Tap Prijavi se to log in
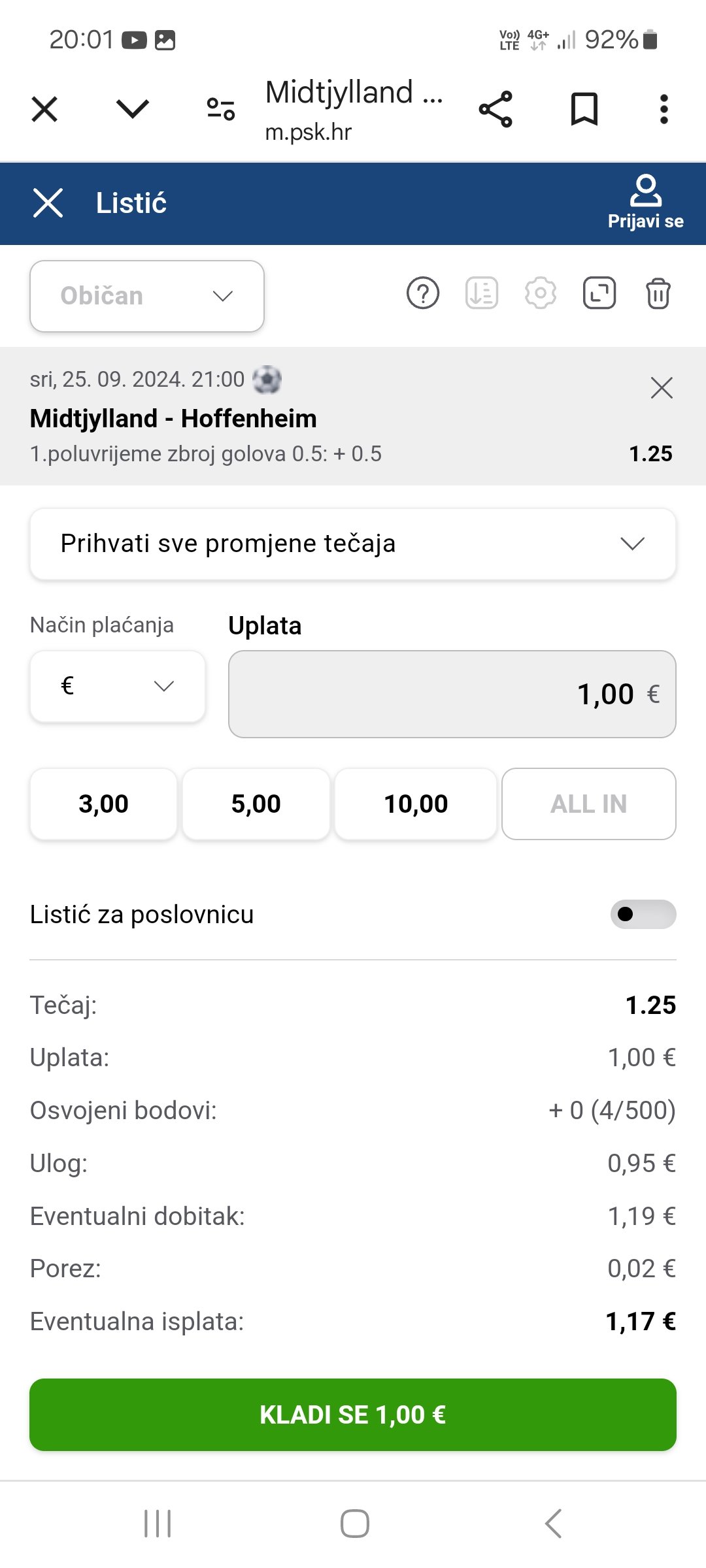 (646, 203)
